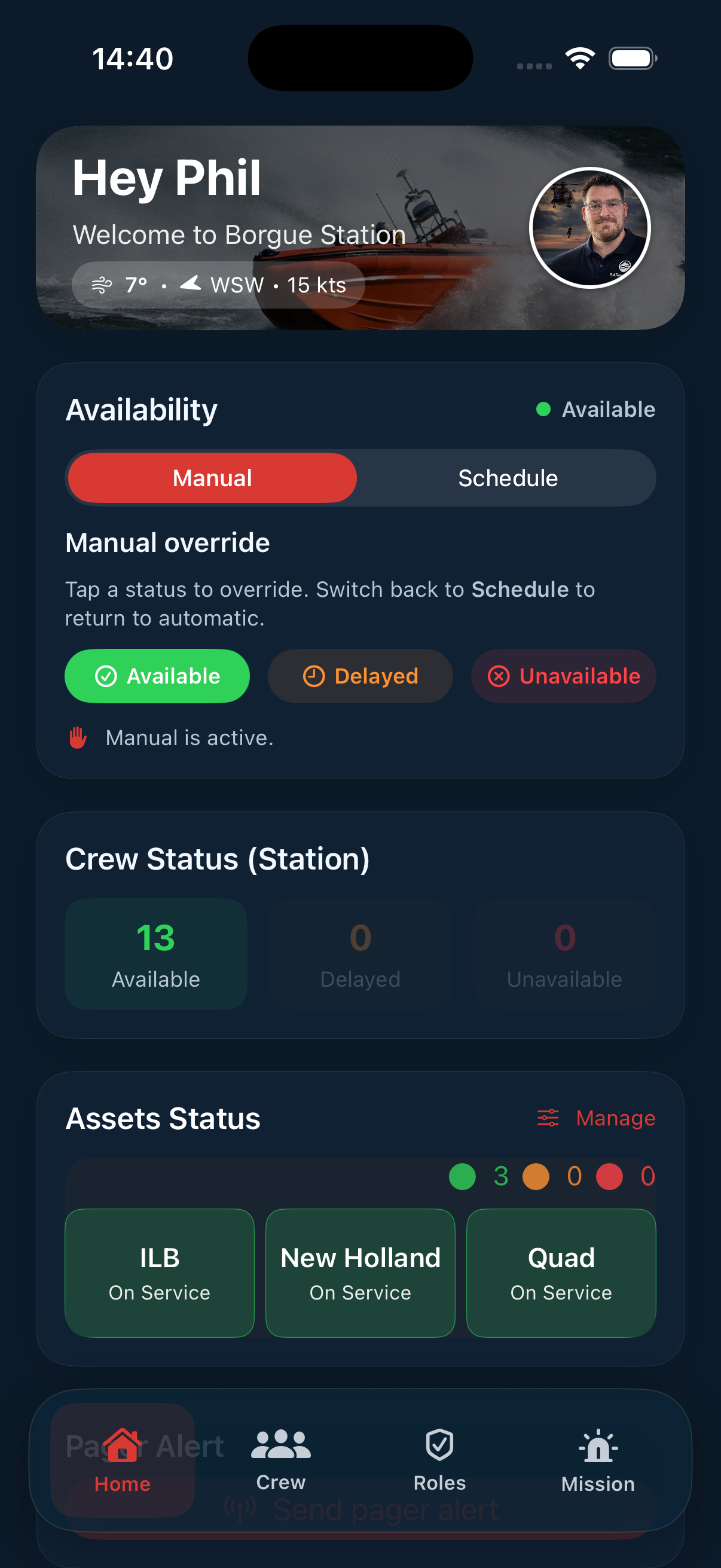This screenshot has height=1568, width=721.
Task: Open Manage for Assets Status
Action: 596,1118
